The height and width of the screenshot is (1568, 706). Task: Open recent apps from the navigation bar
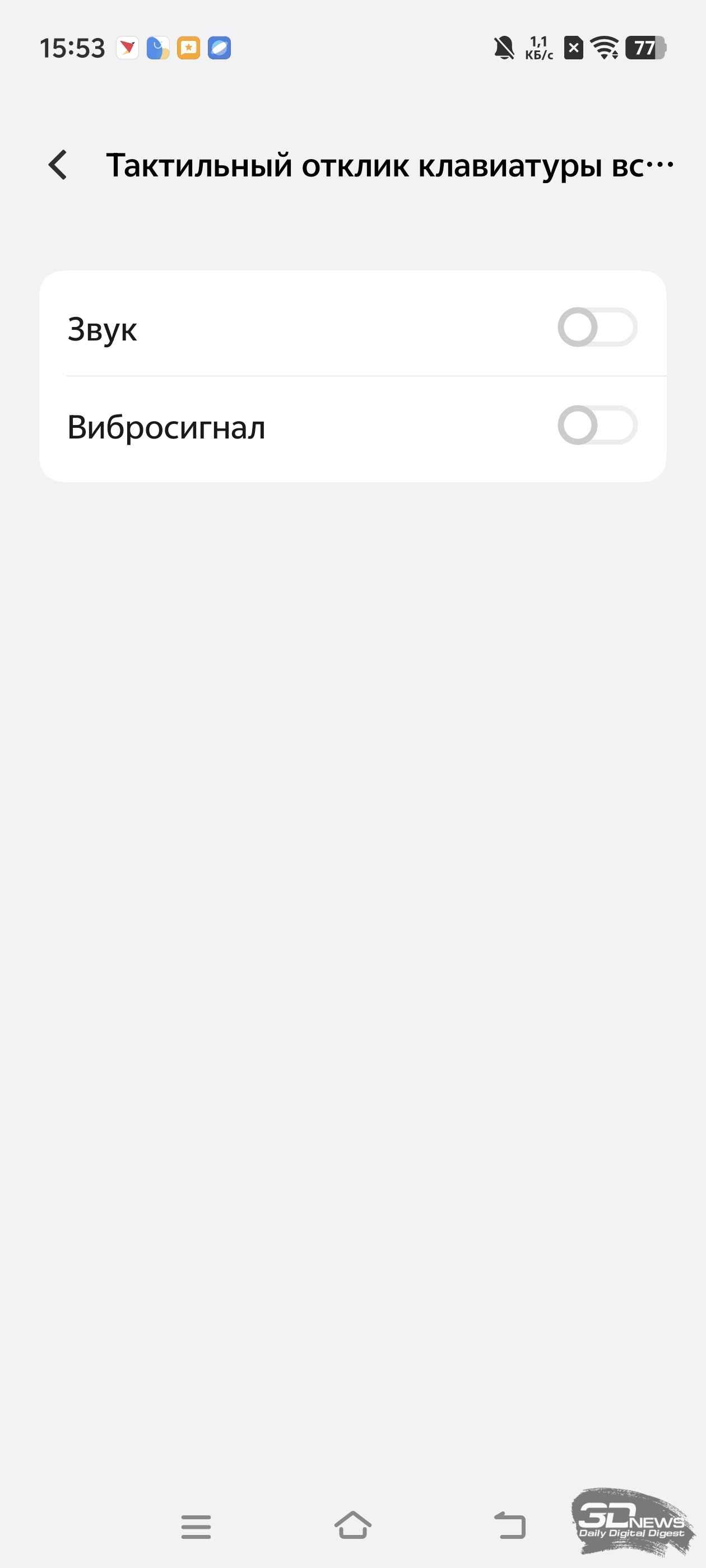coord(196,1527)
